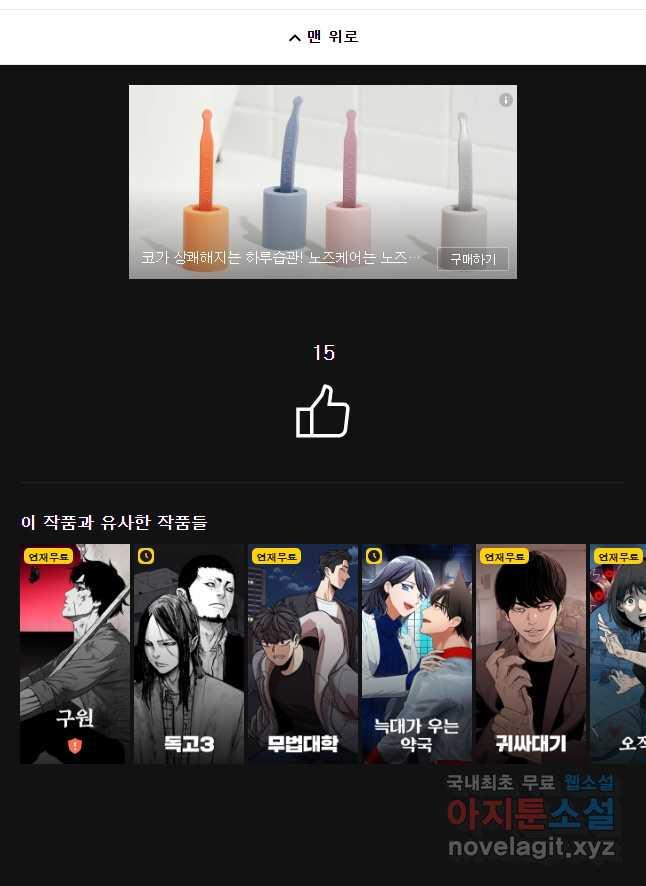Tap the 맨 위로 button to go to top
The height and width of the screenshot is (886, 646).
323,37
